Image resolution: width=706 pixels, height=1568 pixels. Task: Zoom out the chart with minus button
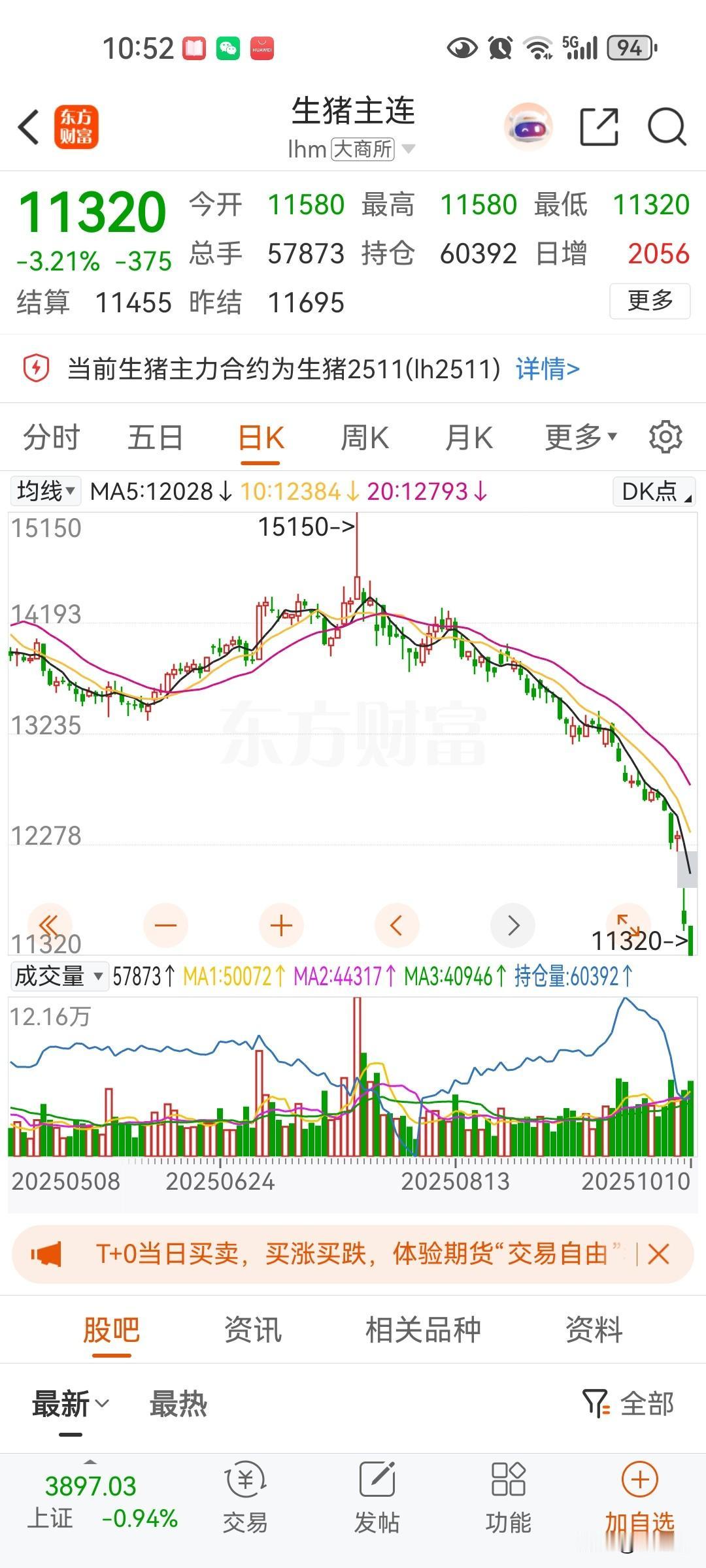165,926
